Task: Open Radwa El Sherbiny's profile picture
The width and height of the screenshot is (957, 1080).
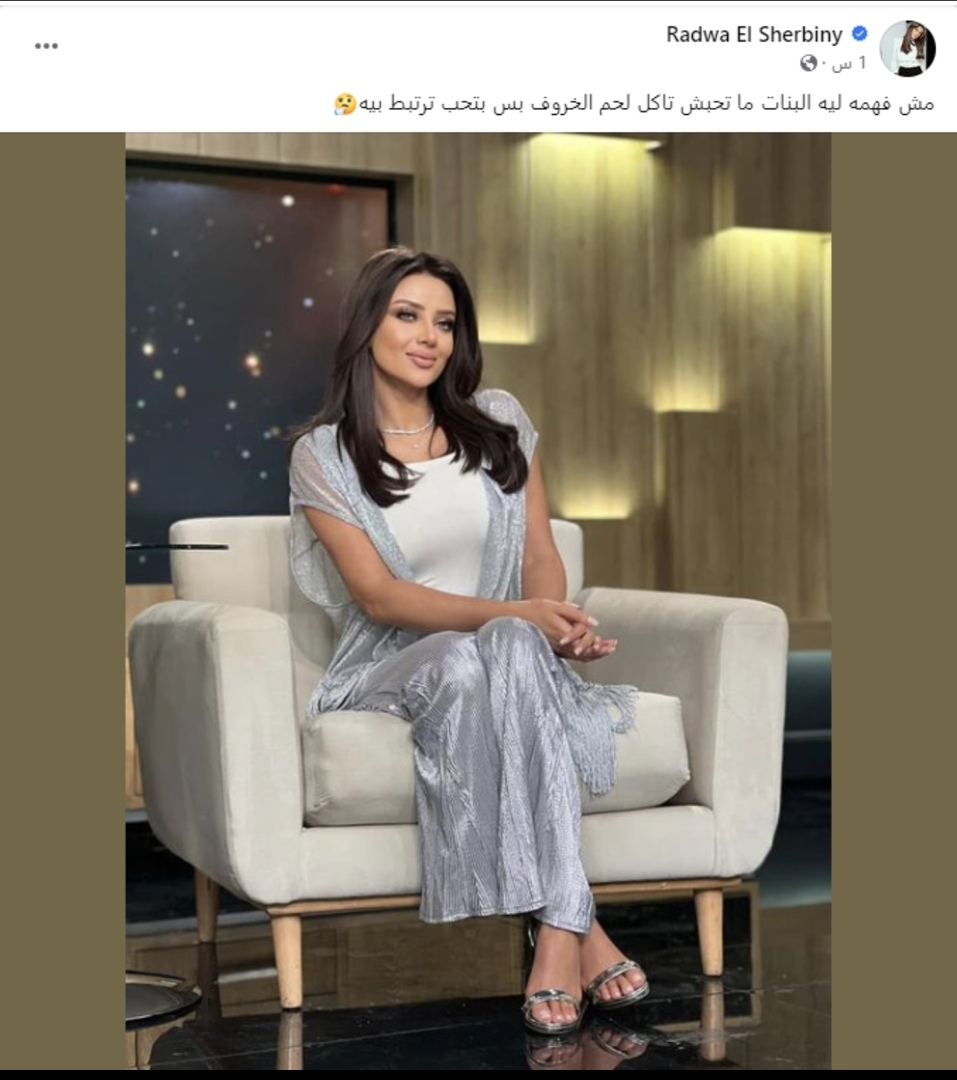Action: pos(907,48)
